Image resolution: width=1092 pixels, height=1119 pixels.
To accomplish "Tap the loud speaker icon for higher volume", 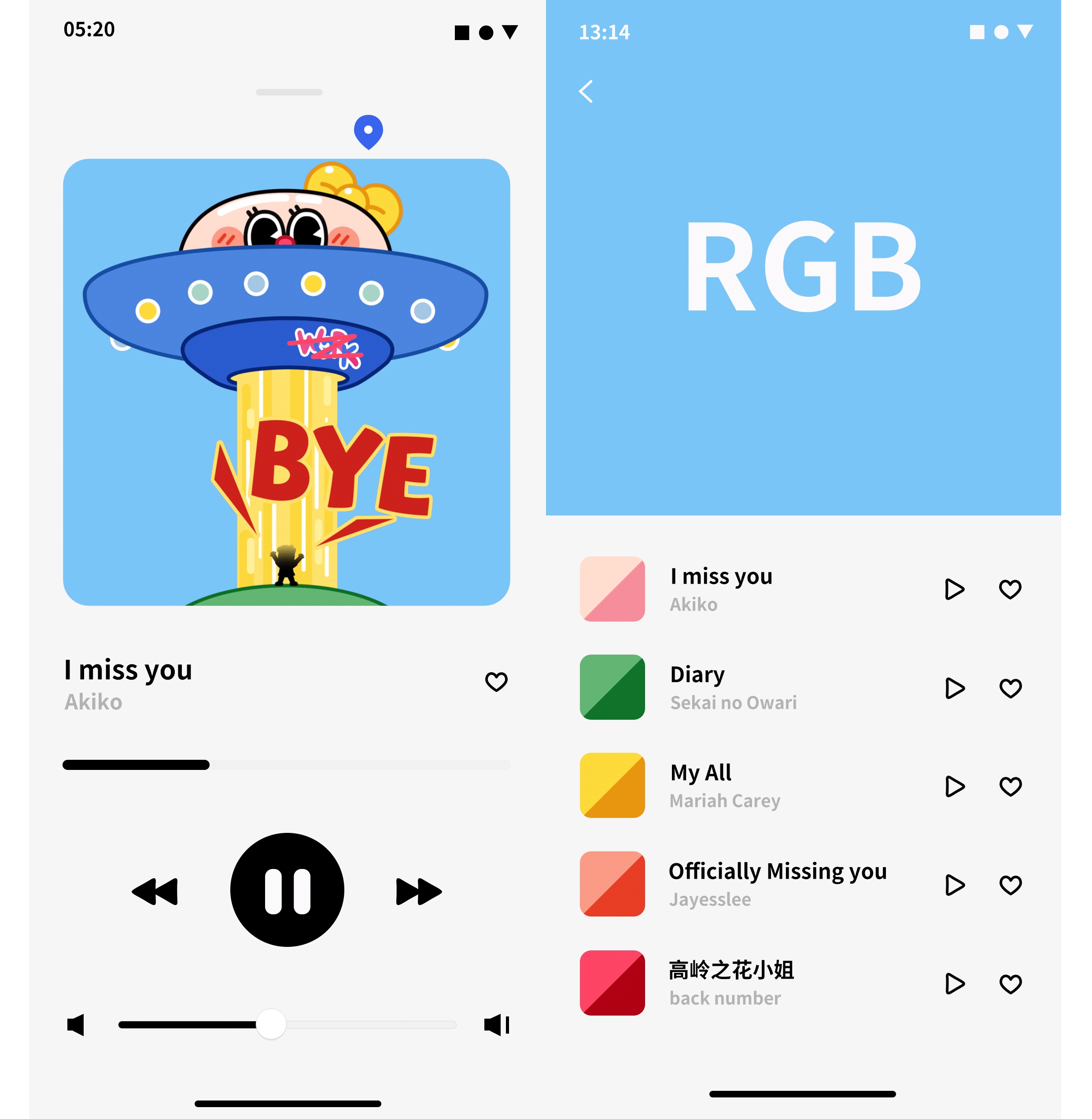I will [x=497, y=1024].
